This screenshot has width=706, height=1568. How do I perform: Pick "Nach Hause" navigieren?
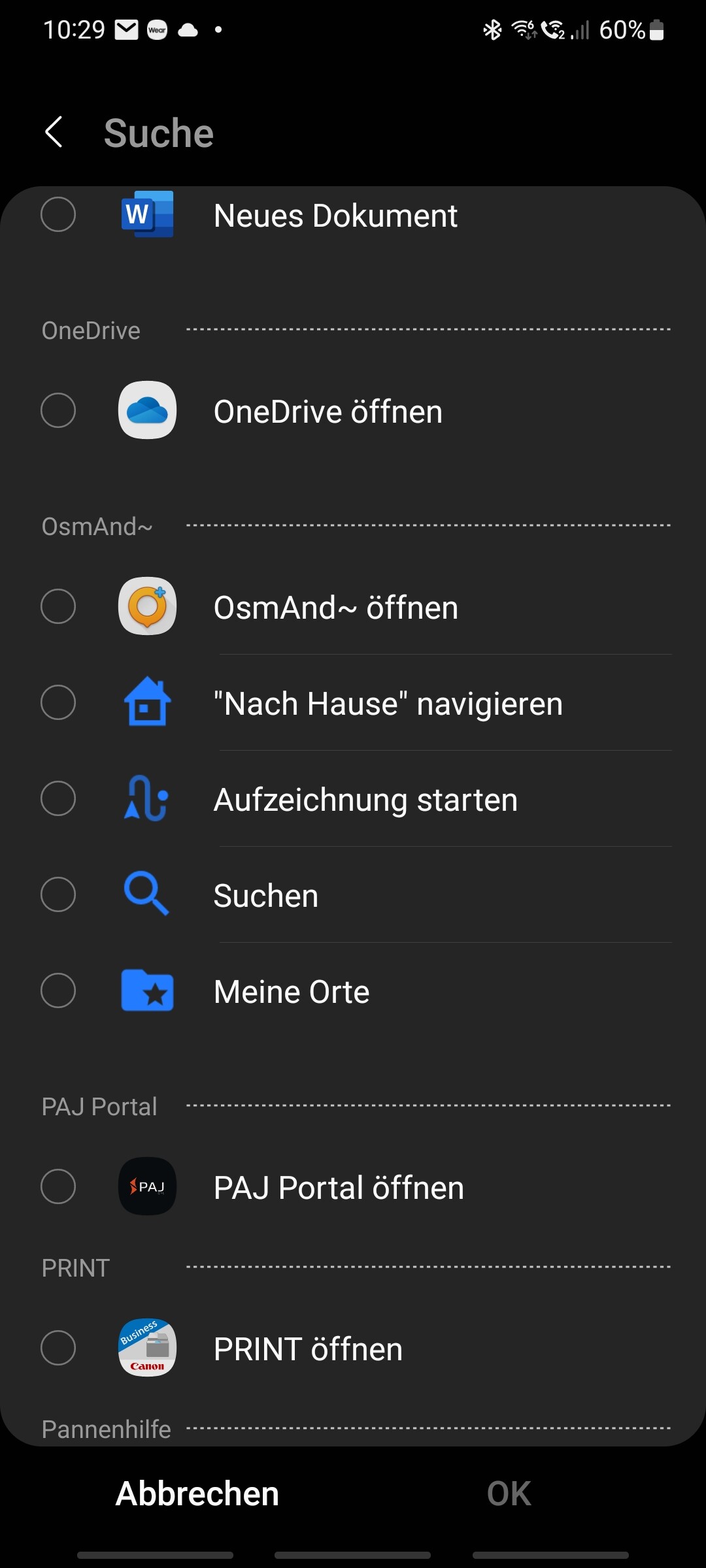click(353, 703)
